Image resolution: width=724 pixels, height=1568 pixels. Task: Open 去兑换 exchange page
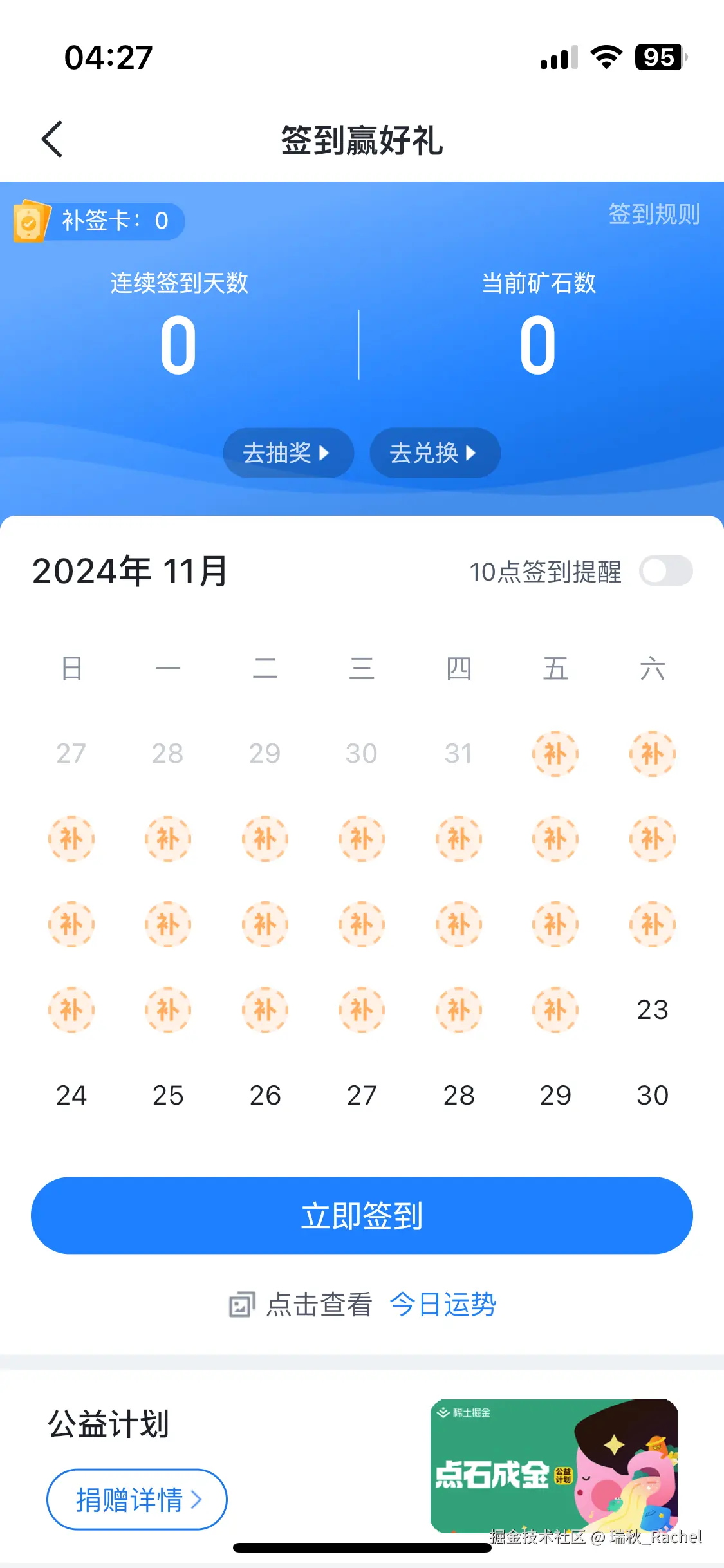[434, 453]
